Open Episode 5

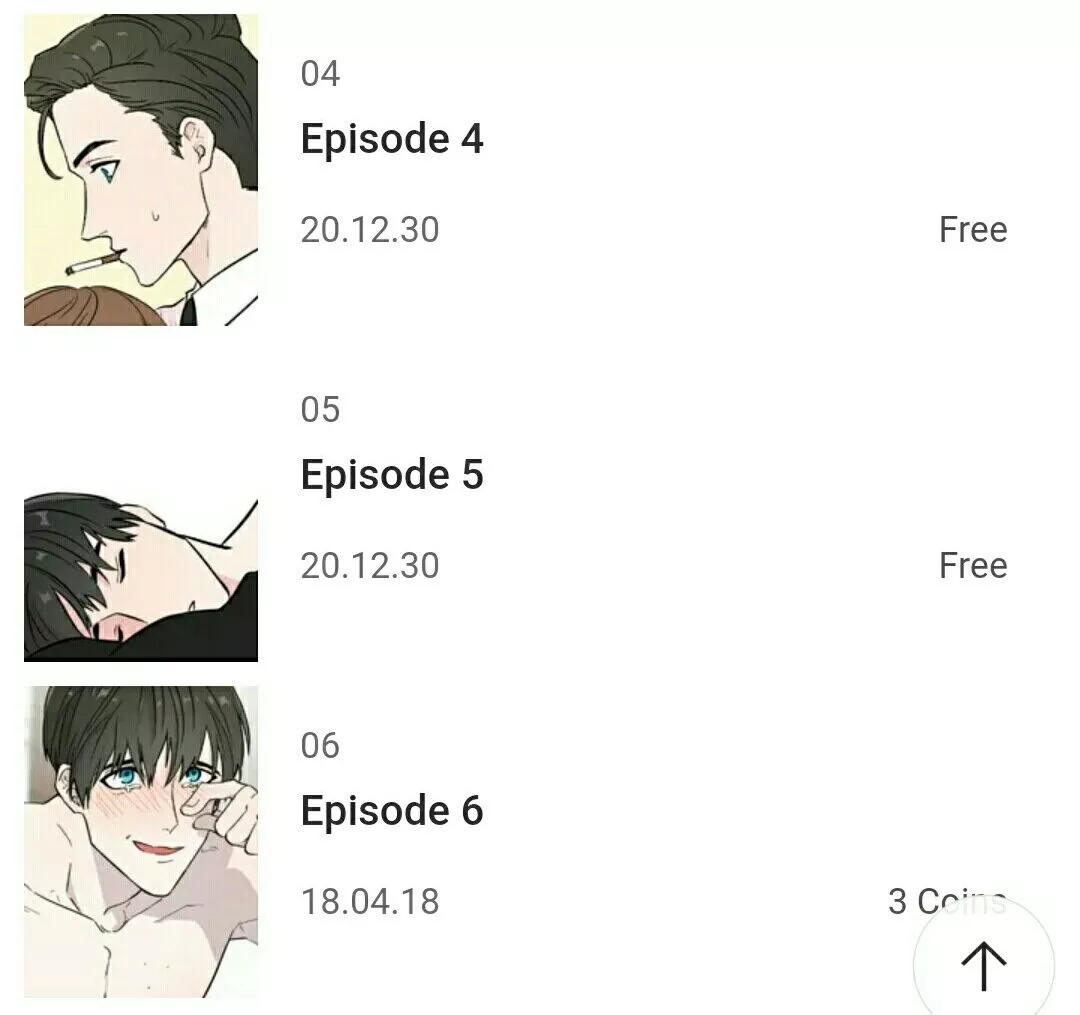click(392, 475)
